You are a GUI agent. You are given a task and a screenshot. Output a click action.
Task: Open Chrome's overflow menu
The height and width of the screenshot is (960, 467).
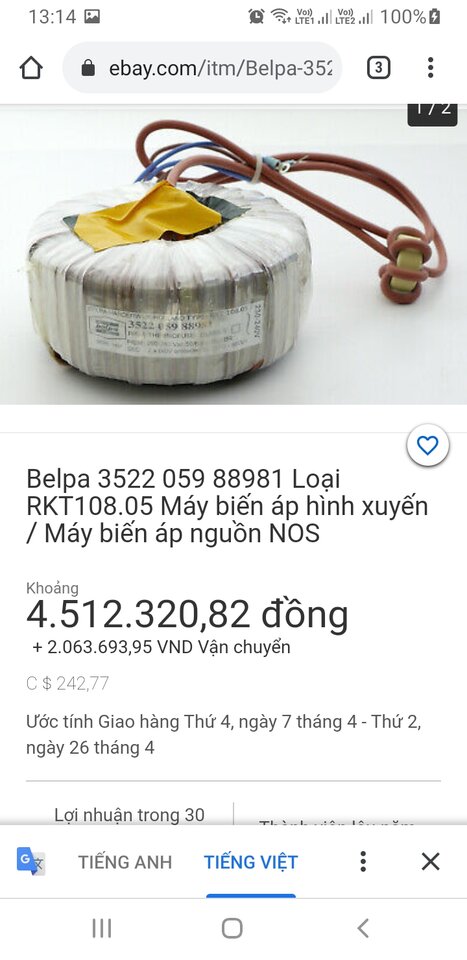[431, 68]
